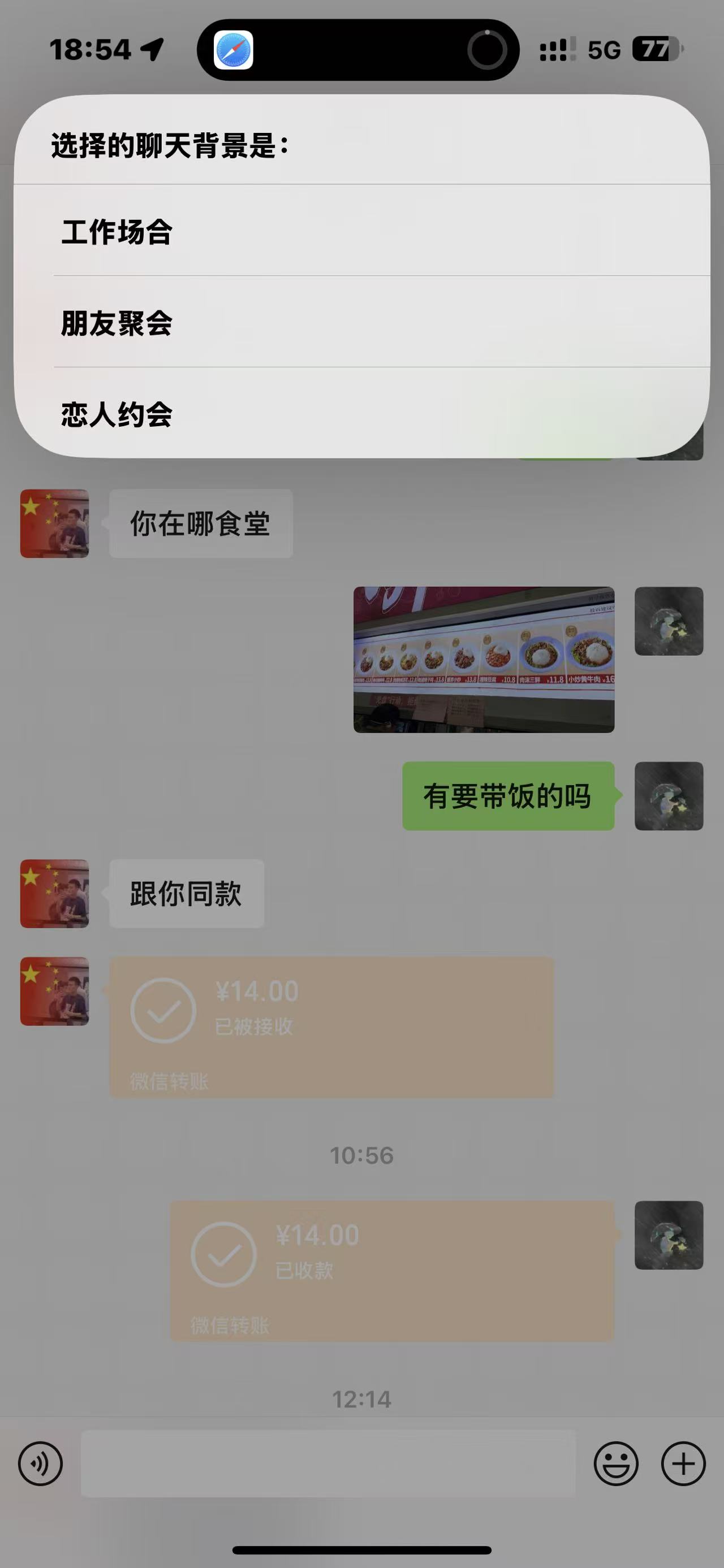Open the plus attachments menu

click(x=683, y=1464)
